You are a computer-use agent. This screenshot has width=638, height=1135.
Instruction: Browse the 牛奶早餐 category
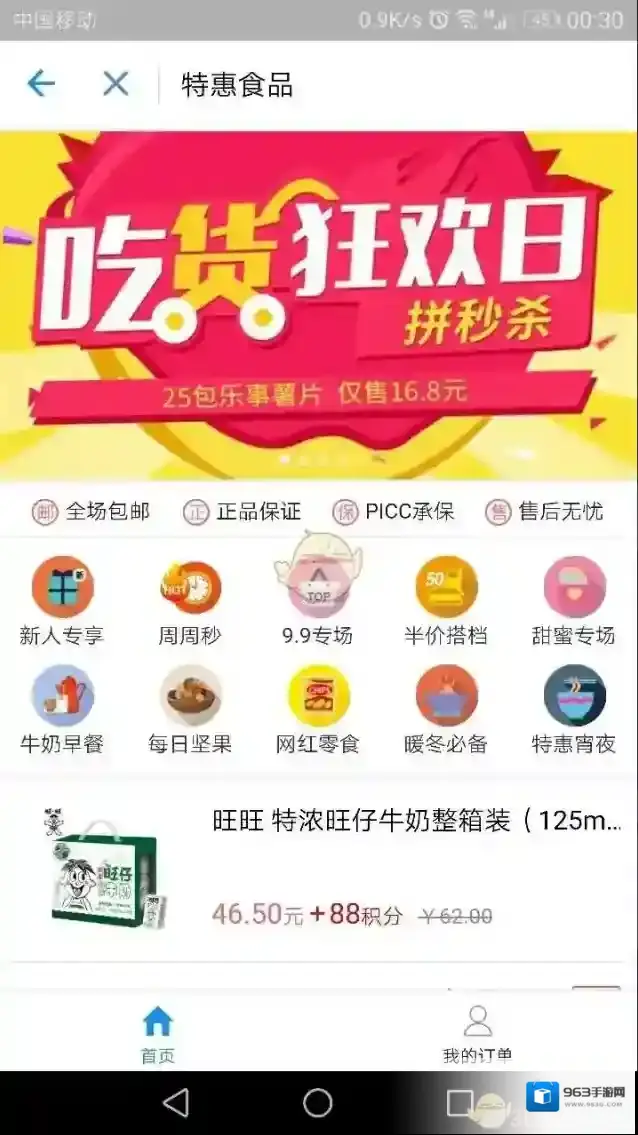[62, 709]
